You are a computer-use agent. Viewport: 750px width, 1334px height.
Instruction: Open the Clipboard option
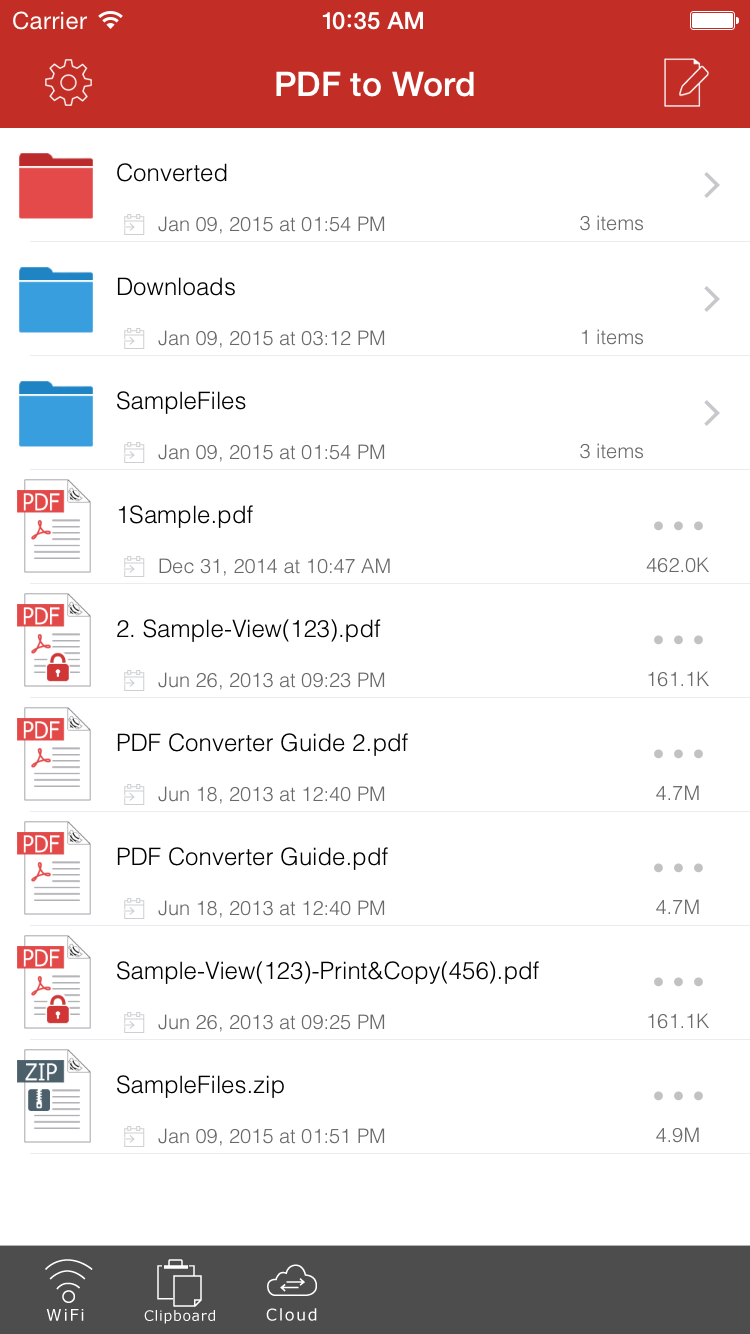180,1290
